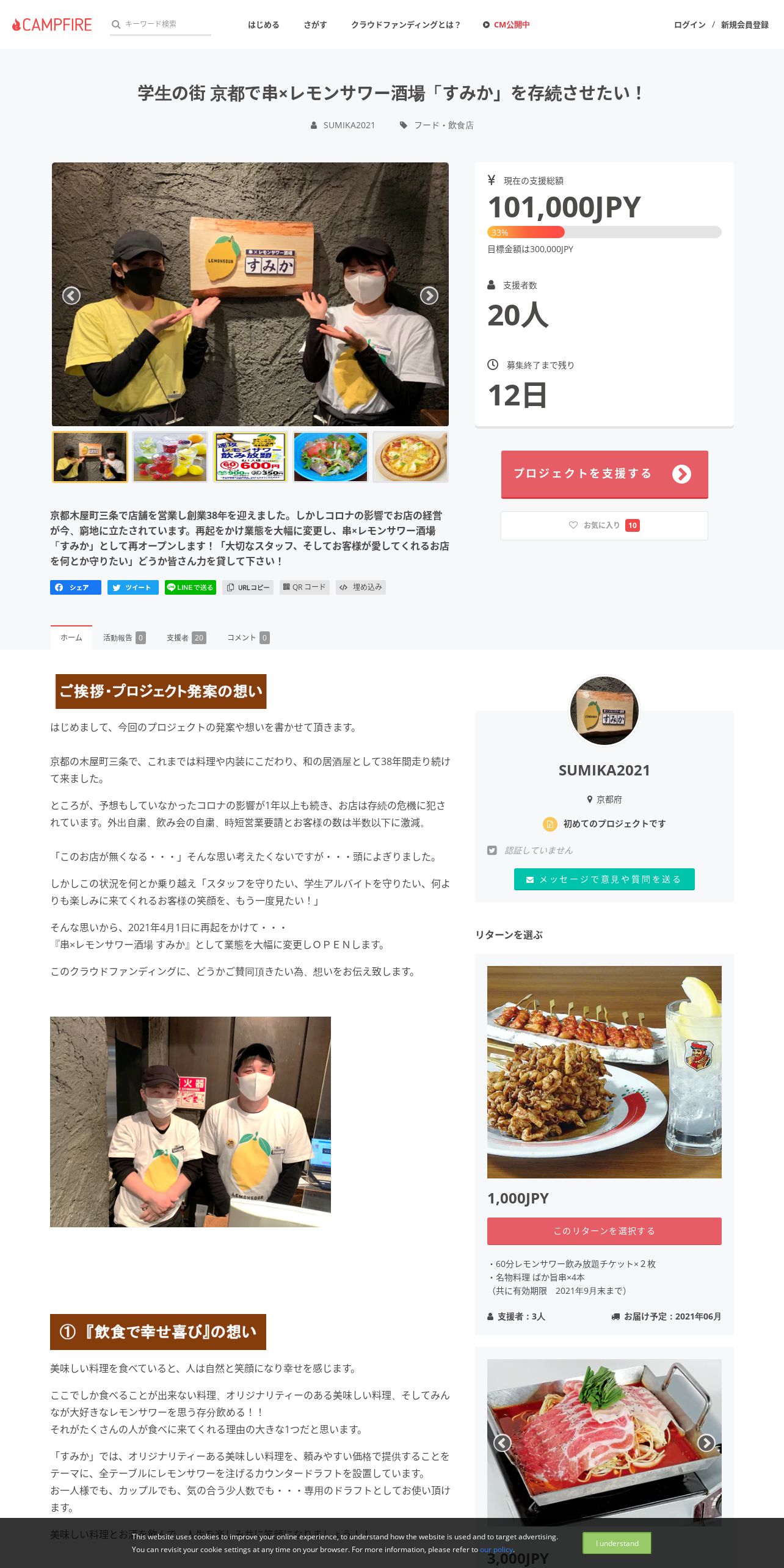Send via LINEで送る button
The image size is (784, 1568).
coord(190,587)
